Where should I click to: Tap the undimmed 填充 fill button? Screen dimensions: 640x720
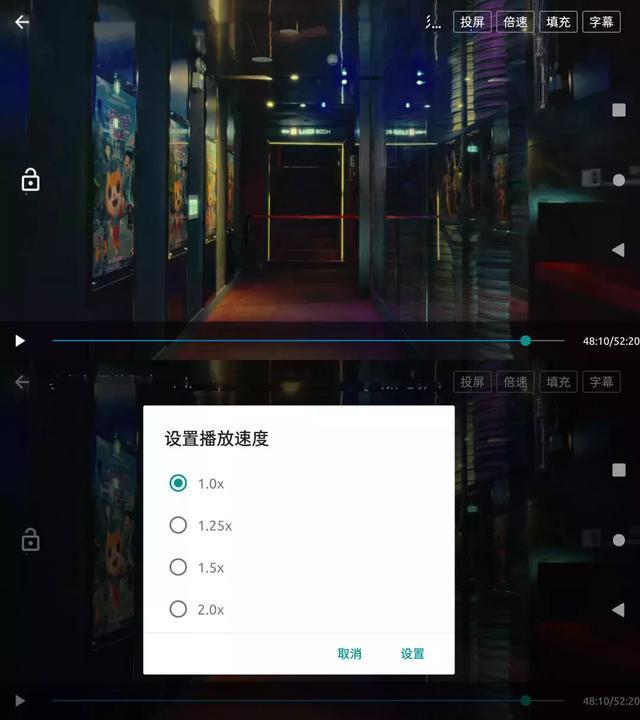coord(558,22)
